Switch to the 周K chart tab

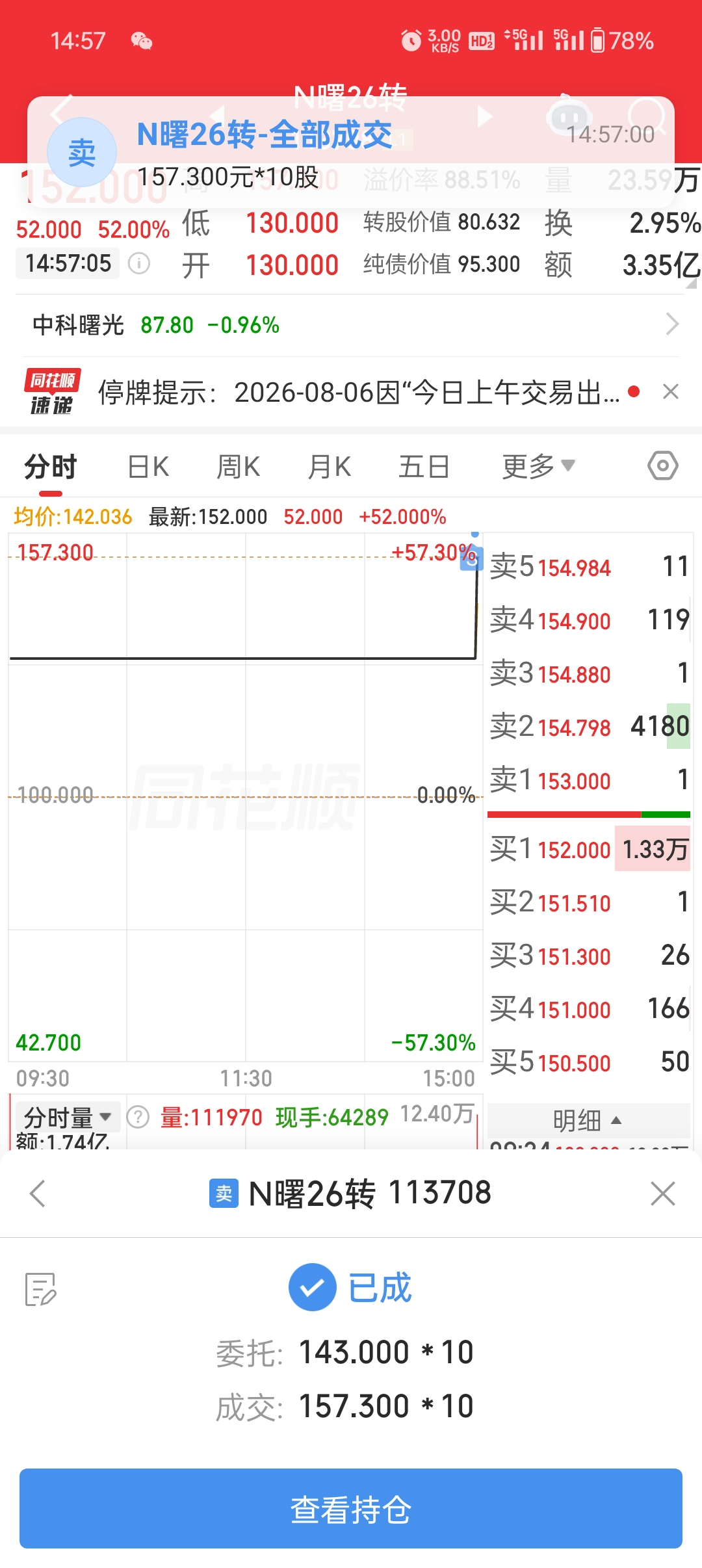239,467
